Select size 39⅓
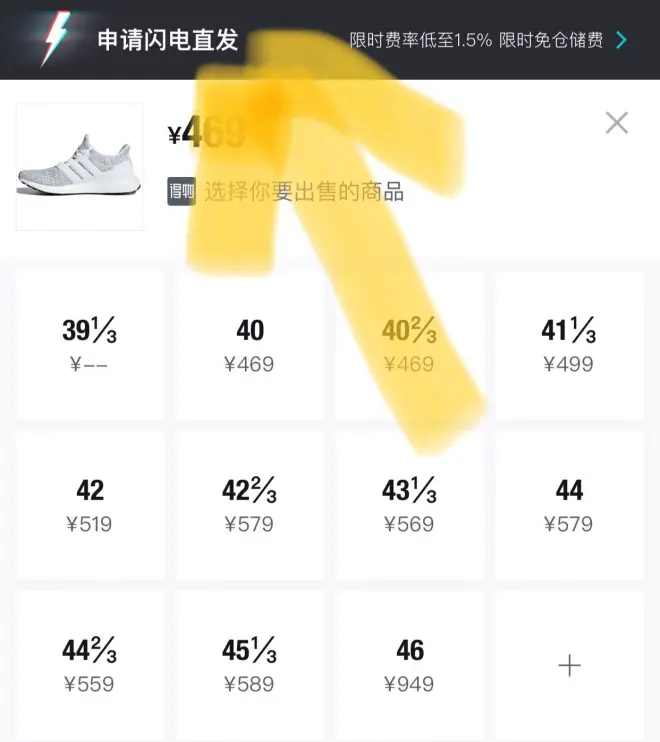This screenshot has width=660, height=742. [90, 345]
